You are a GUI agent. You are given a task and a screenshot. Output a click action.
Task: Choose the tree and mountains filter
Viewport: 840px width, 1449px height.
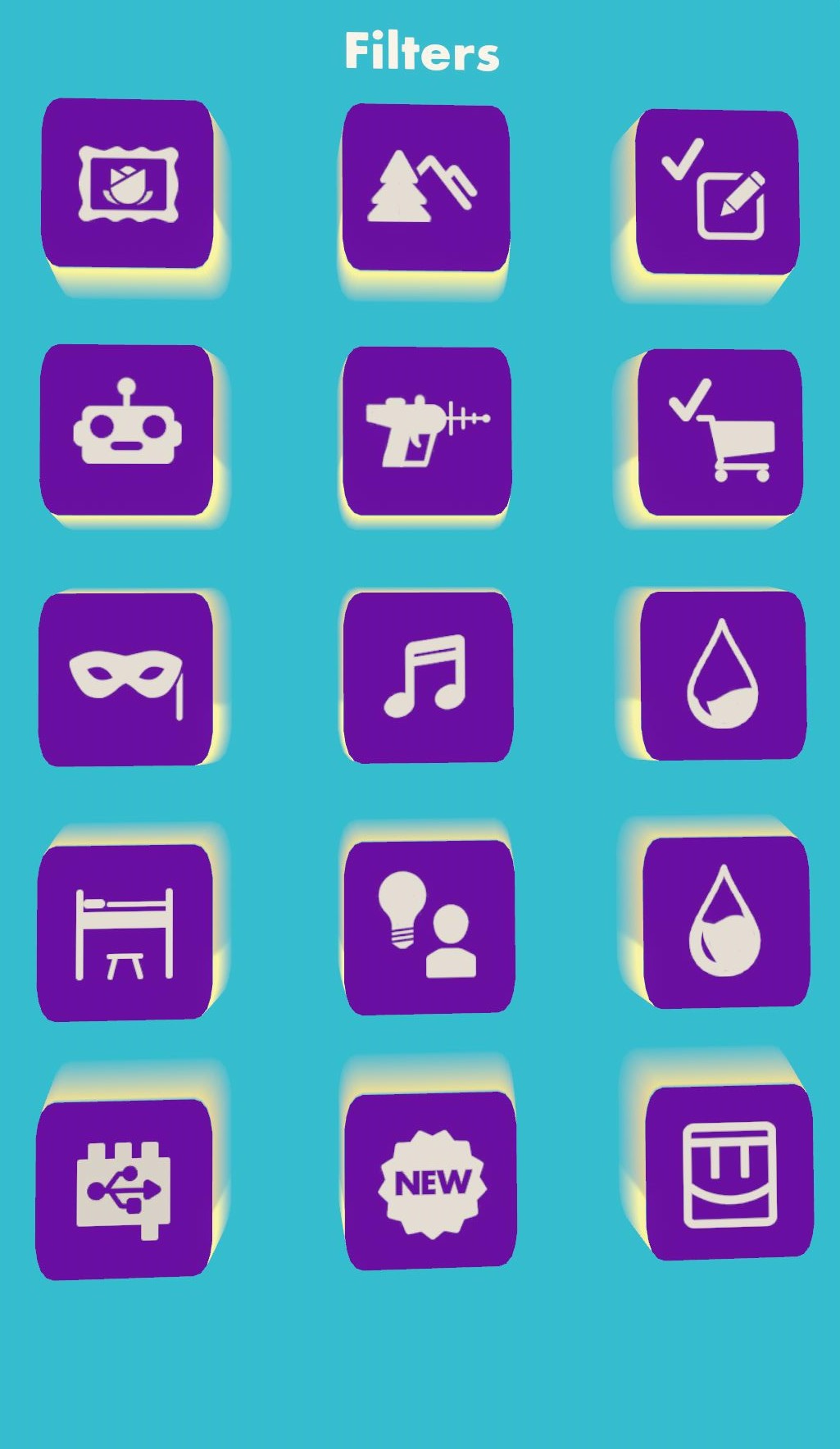pos(425,188)
